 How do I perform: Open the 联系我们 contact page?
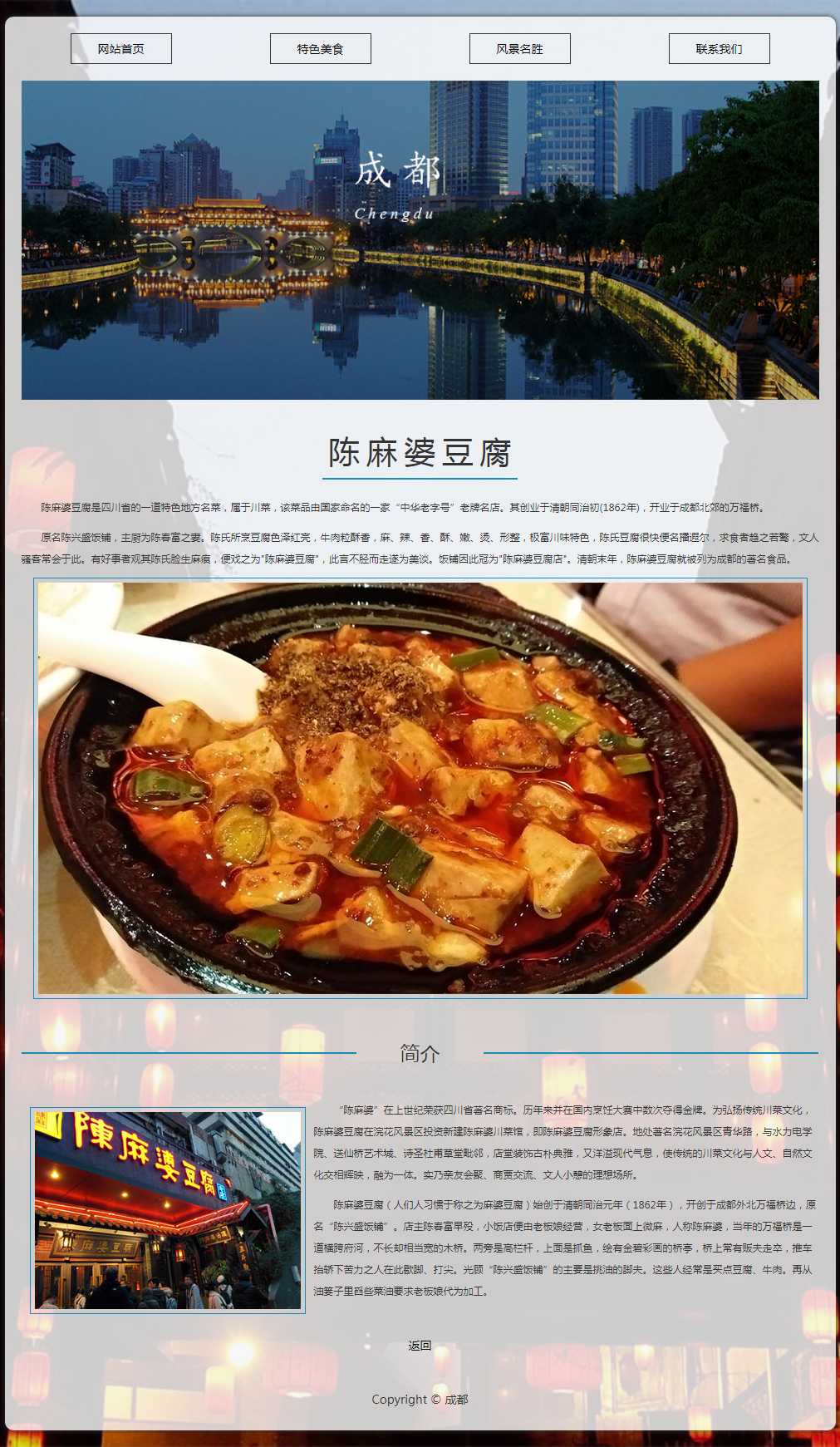pyautogui.click(x=720, y=49)
